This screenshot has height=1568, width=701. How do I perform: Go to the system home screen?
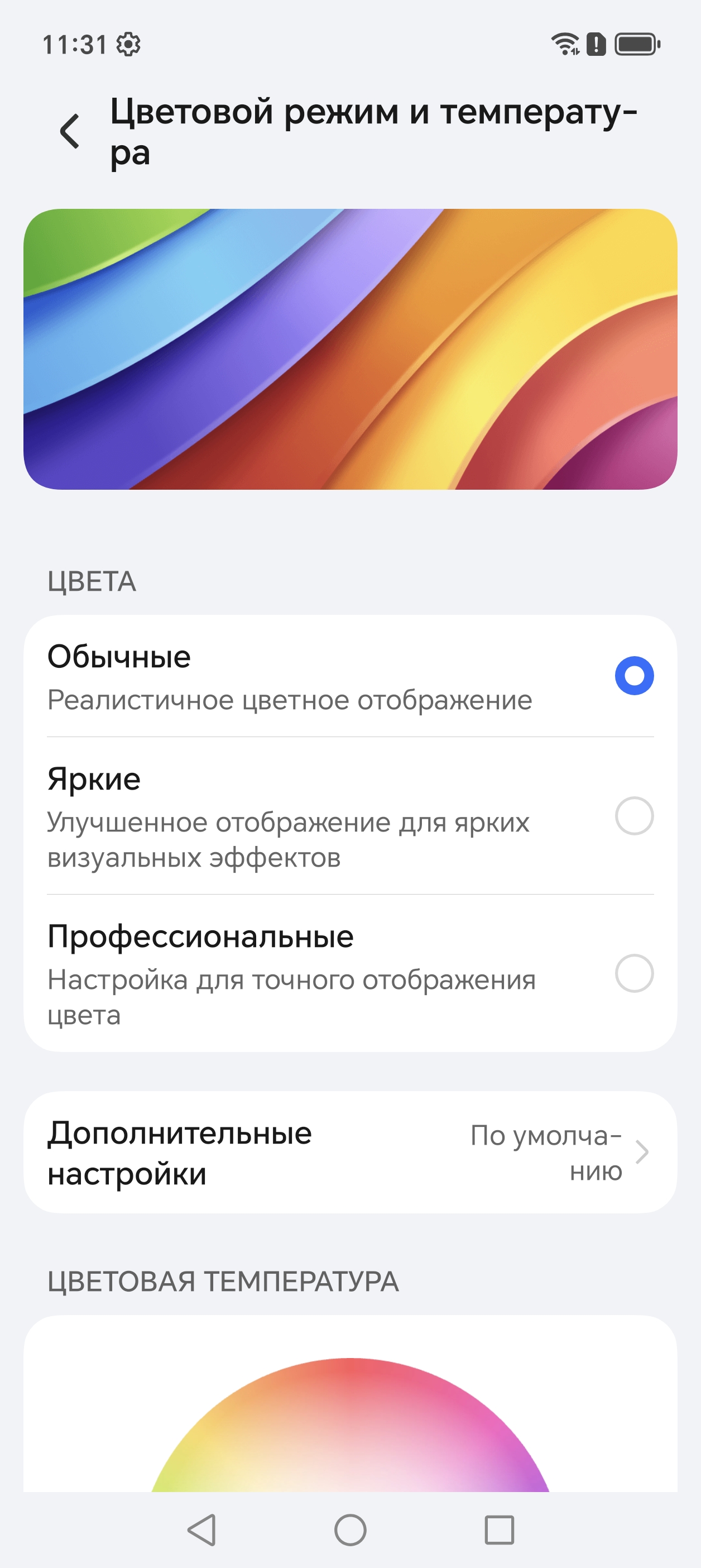350,1529
